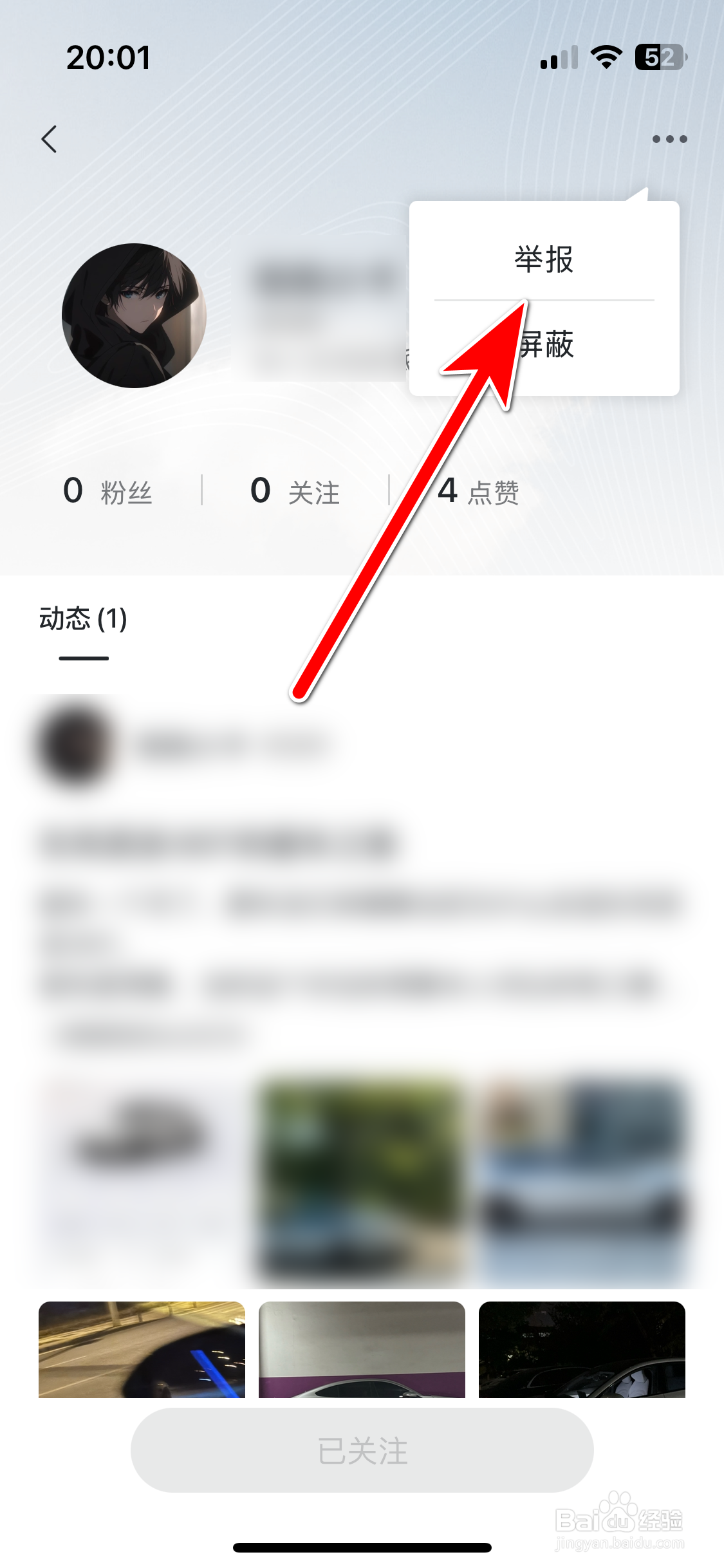Screen dimensions: 724x1568
Task: Tap the cellular signal bars icon
Action: 557,59
